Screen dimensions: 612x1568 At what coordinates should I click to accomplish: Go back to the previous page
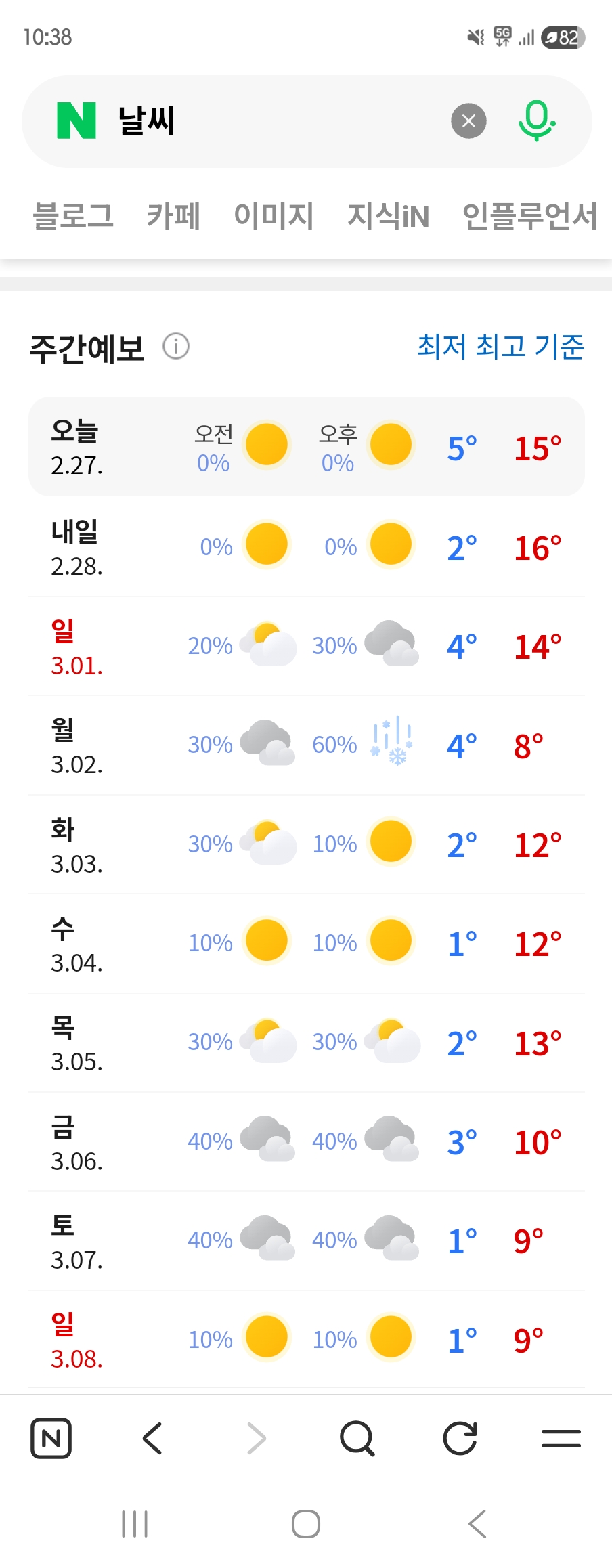153,1438
